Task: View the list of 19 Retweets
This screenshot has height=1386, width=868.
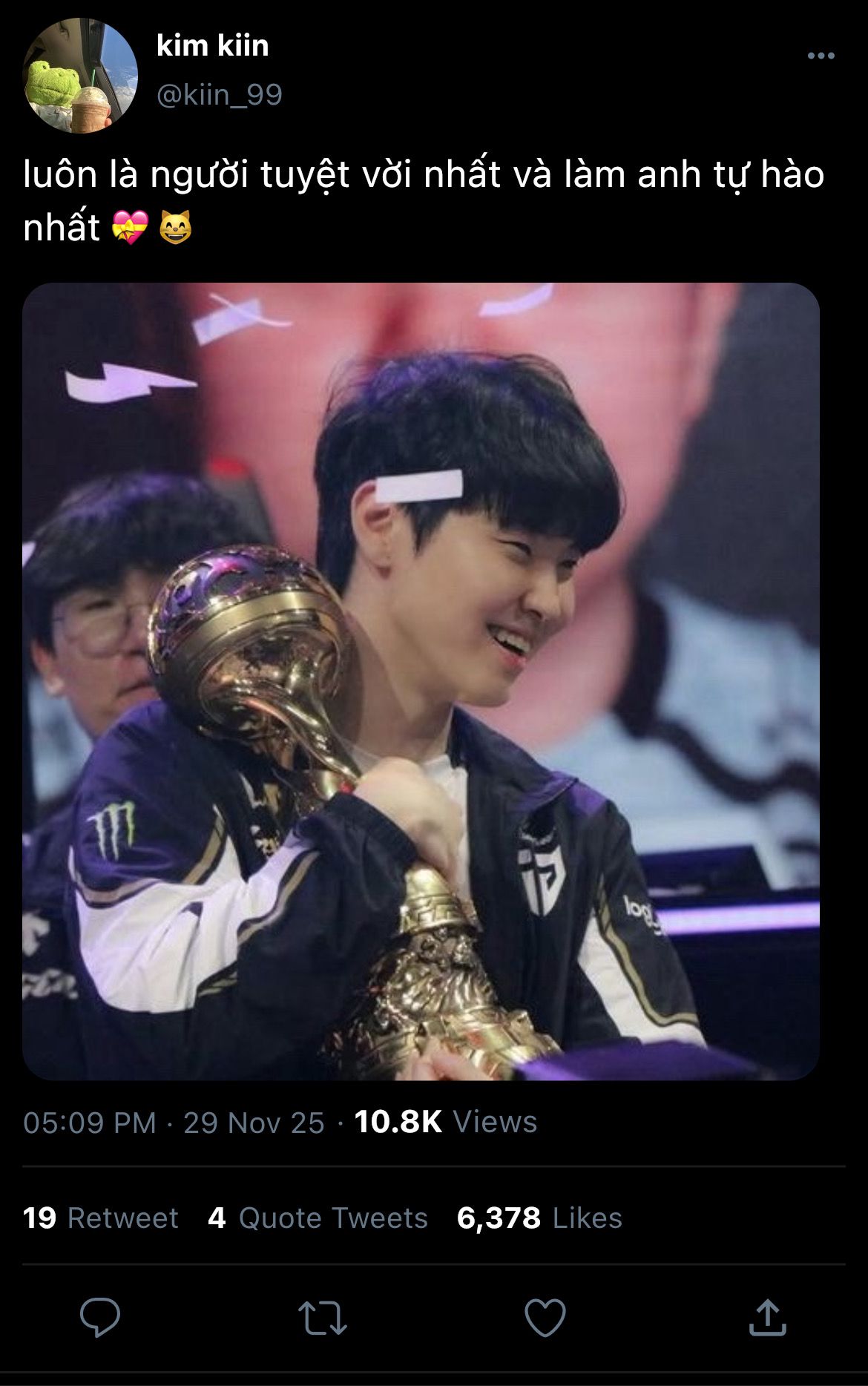Action: click(x=101, y=1218)
